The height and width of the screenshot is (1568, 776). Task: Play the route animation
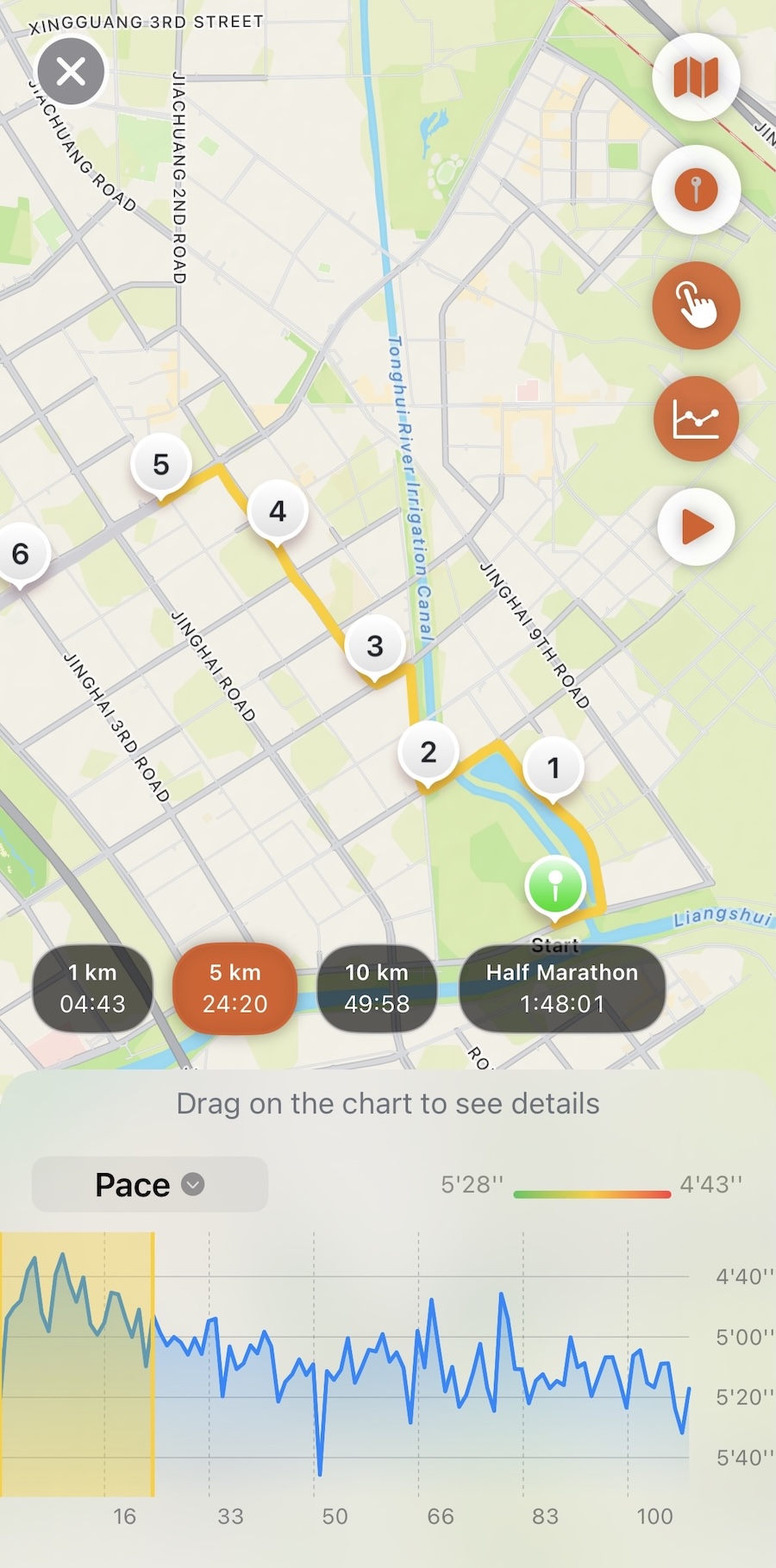(696, 527)
